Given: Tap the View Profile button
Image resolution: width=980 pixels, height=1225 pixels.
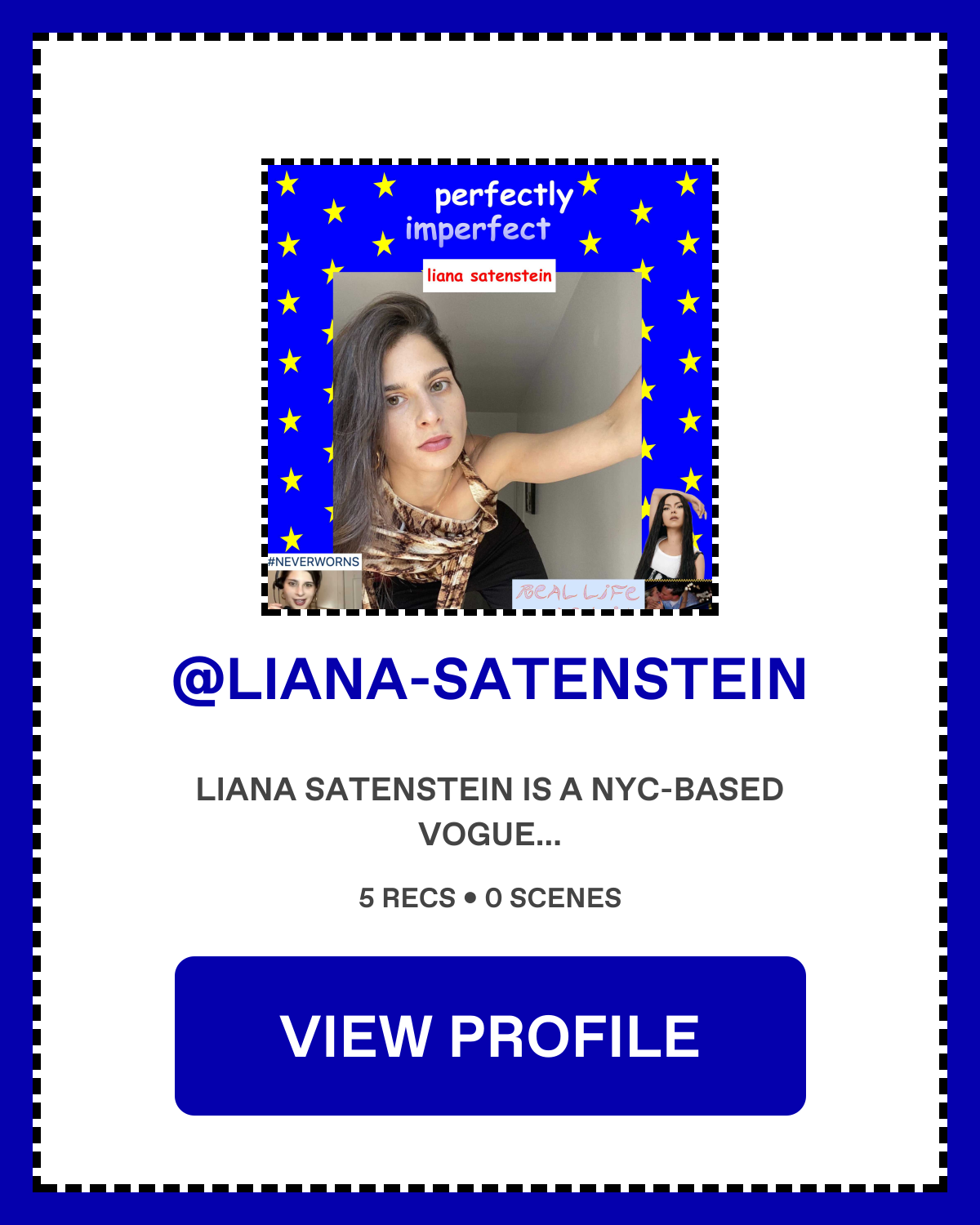Looking at the screenshot, I should 490,1036.
